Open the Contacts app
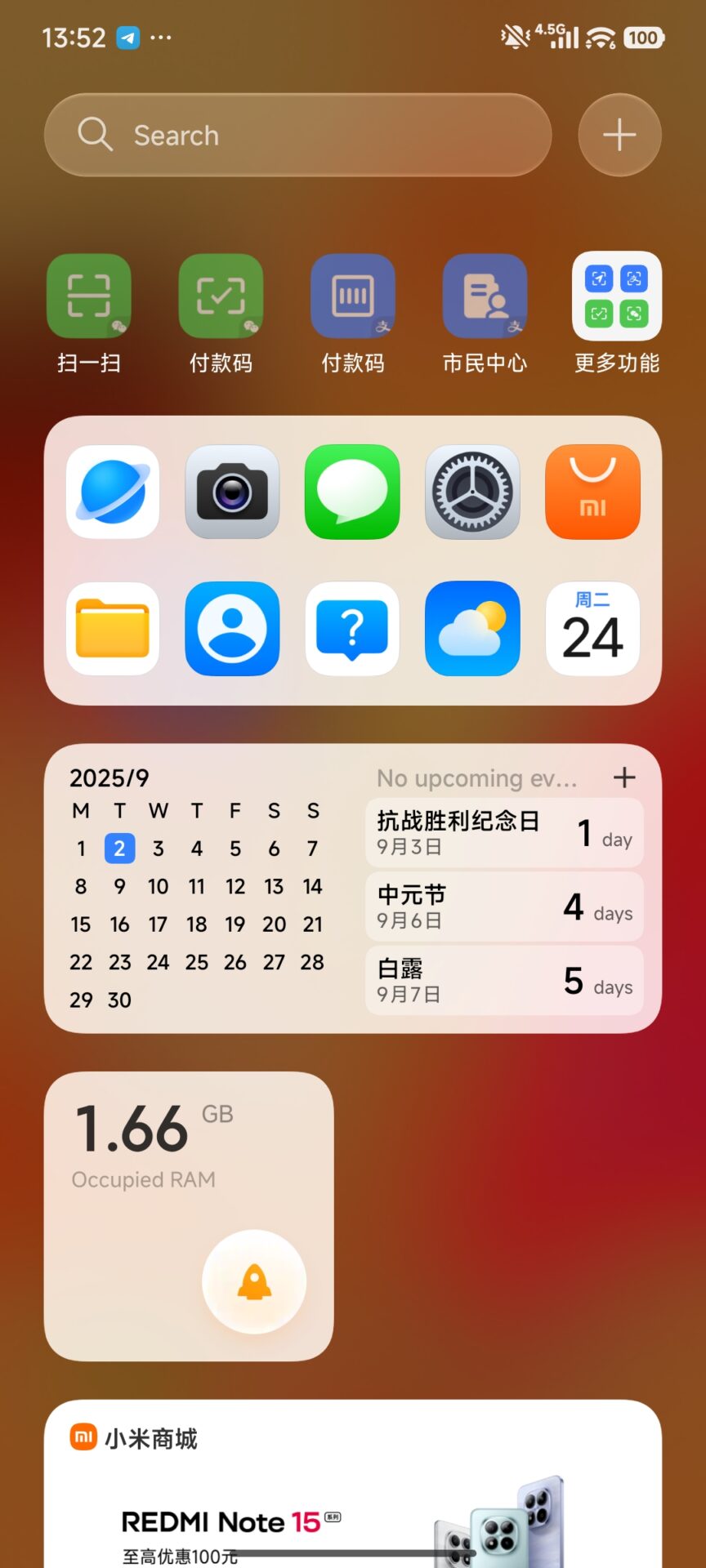Viewport: 706px width, 1568px height. coord(232,629)
